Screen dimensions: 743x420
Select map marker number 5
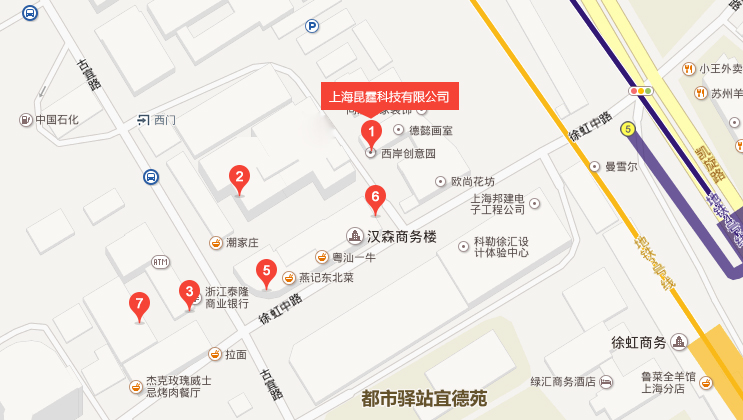pyautogui.click(x=265, y=270)
